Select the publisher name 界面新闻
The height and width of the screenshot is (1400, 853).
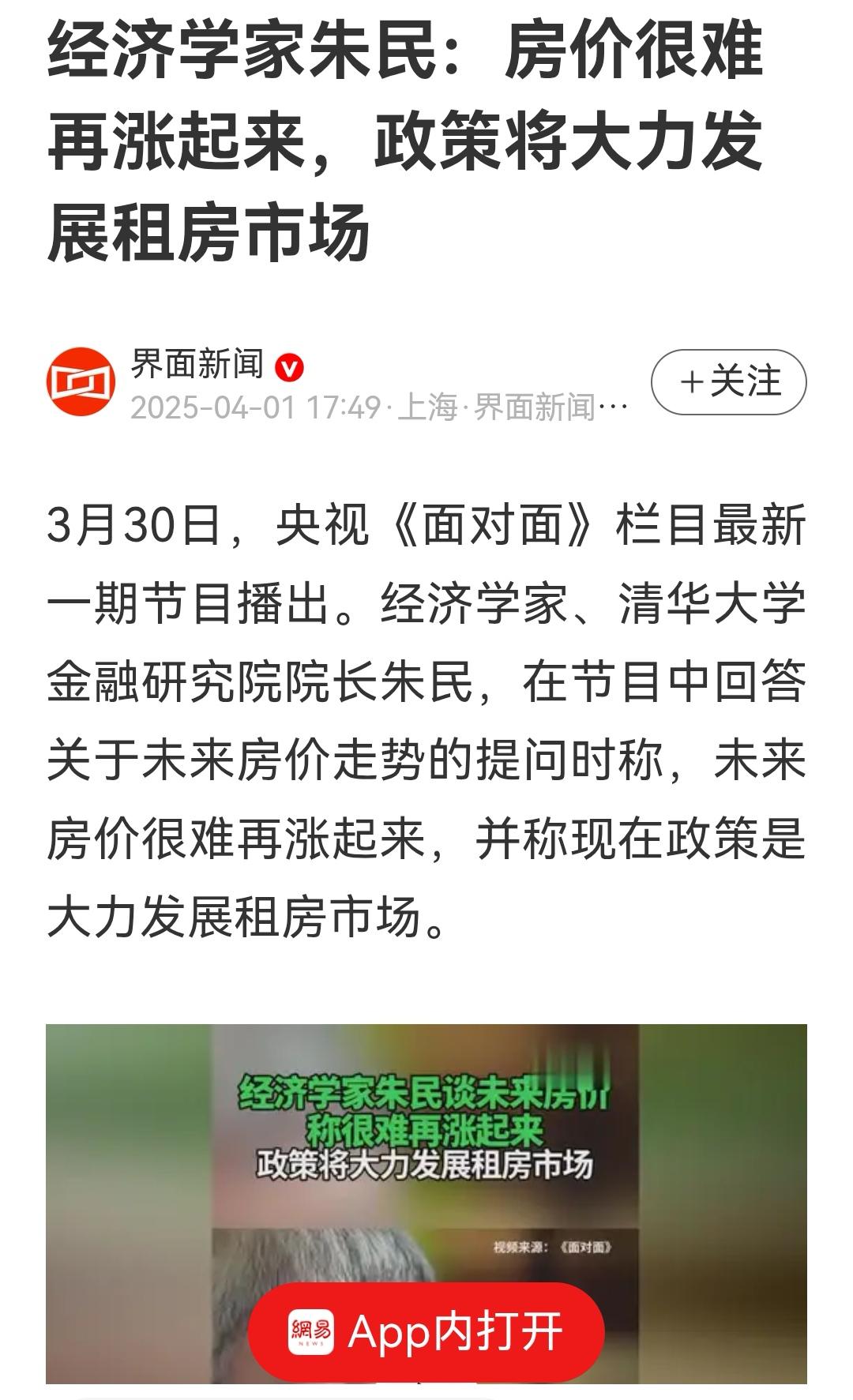click(196, 365)
